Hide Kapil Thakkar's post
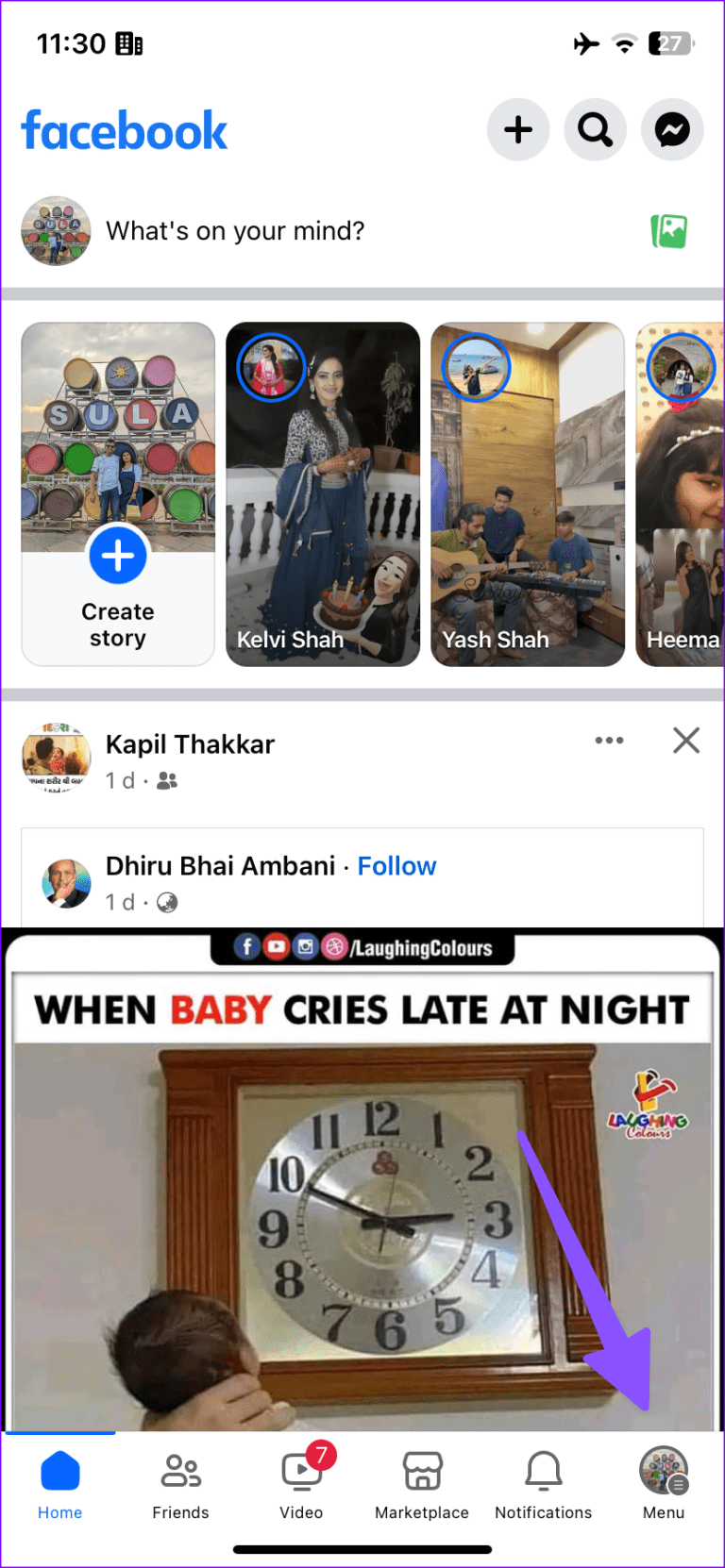This screenshot has height=1568, width=725. (686, 741)
